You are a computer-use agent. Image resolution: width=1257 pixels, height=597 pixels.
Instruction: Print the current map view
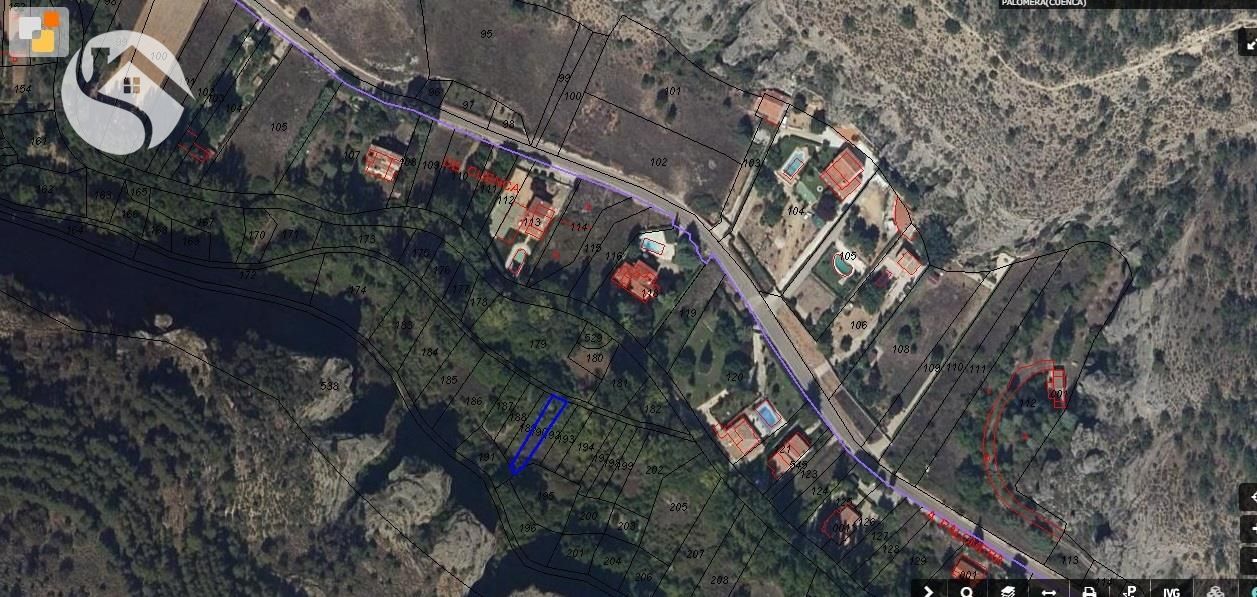(1090, 590)
